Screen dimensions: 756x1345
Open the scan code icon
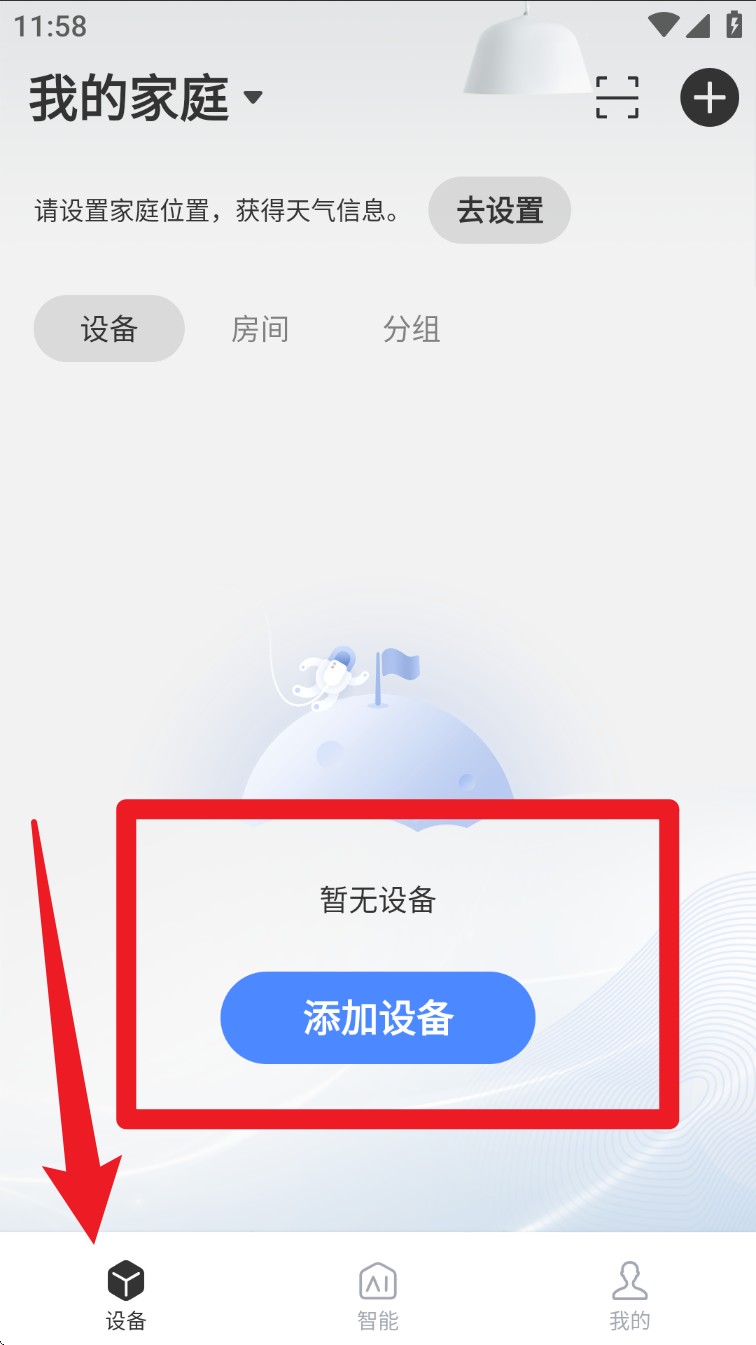(617, 97)
